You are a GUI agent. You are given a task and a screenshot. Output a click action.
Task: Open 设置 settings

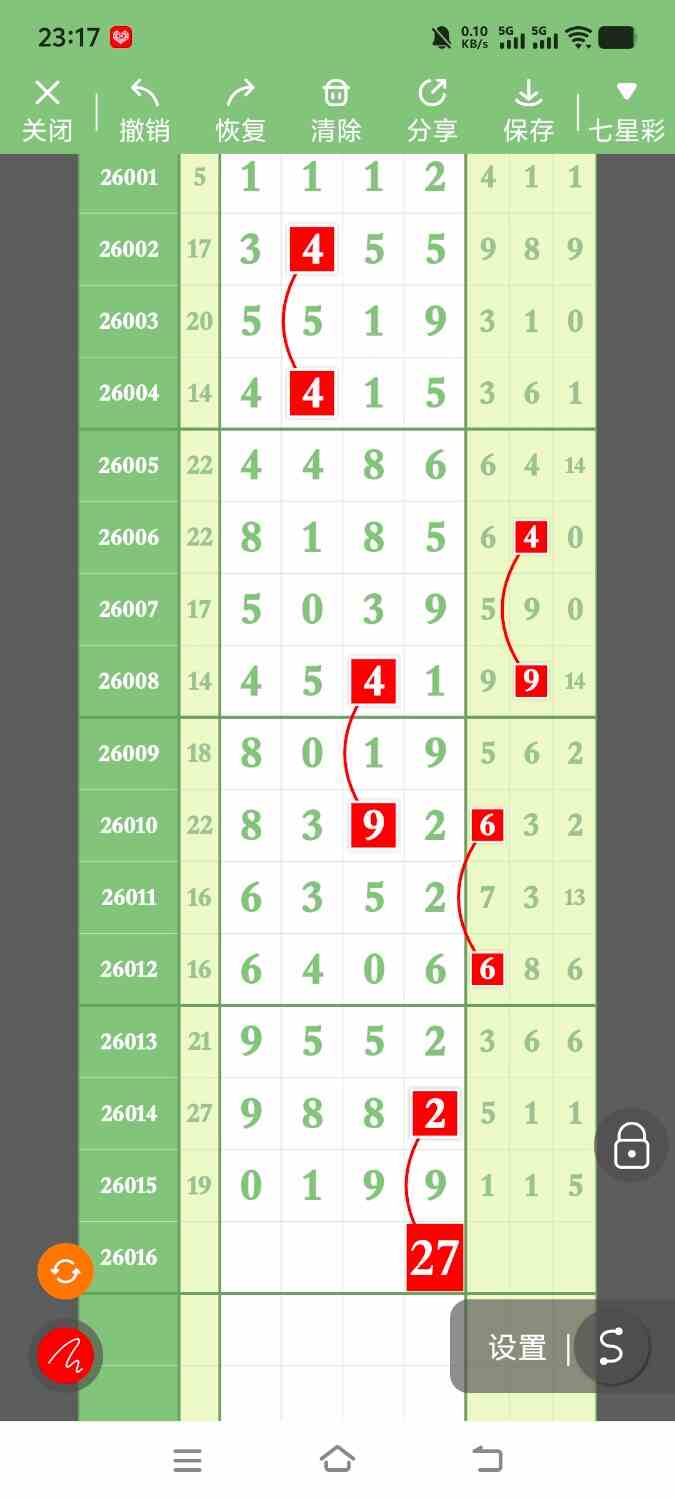(x=517, y=1348)
